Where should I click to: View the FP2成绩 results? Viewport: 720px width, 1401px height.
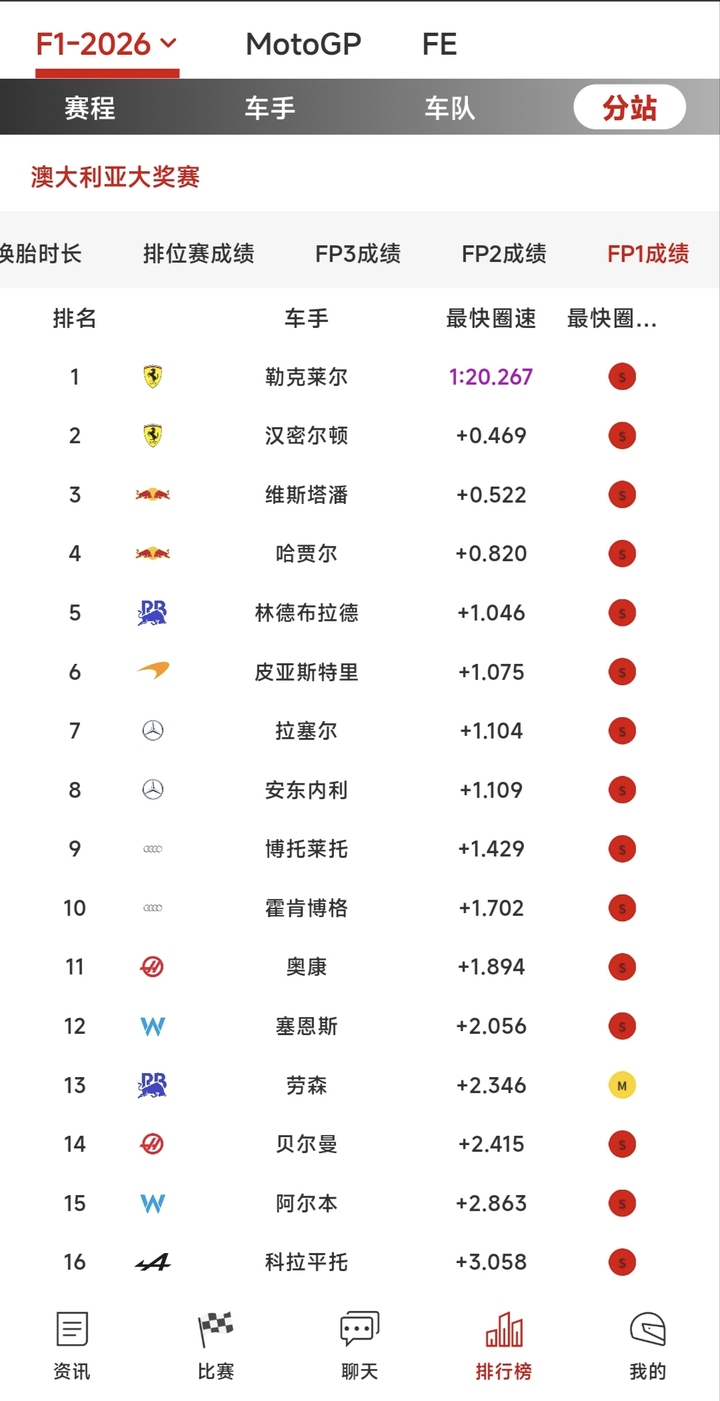tap(504, 254)
